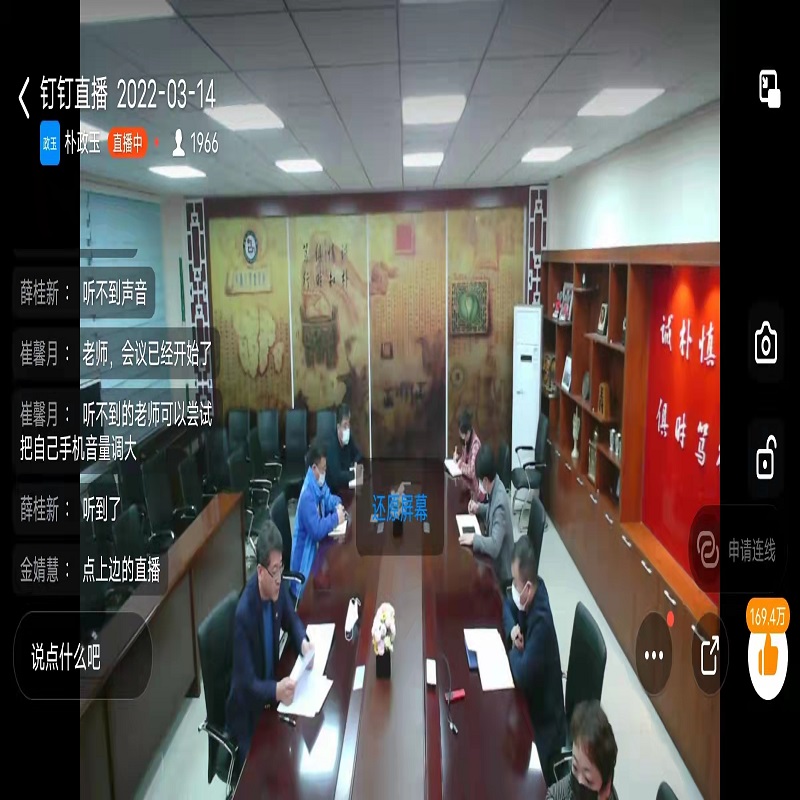Switch the stream to a floating mini window
The image size is (800, 800).
[768, 90]
